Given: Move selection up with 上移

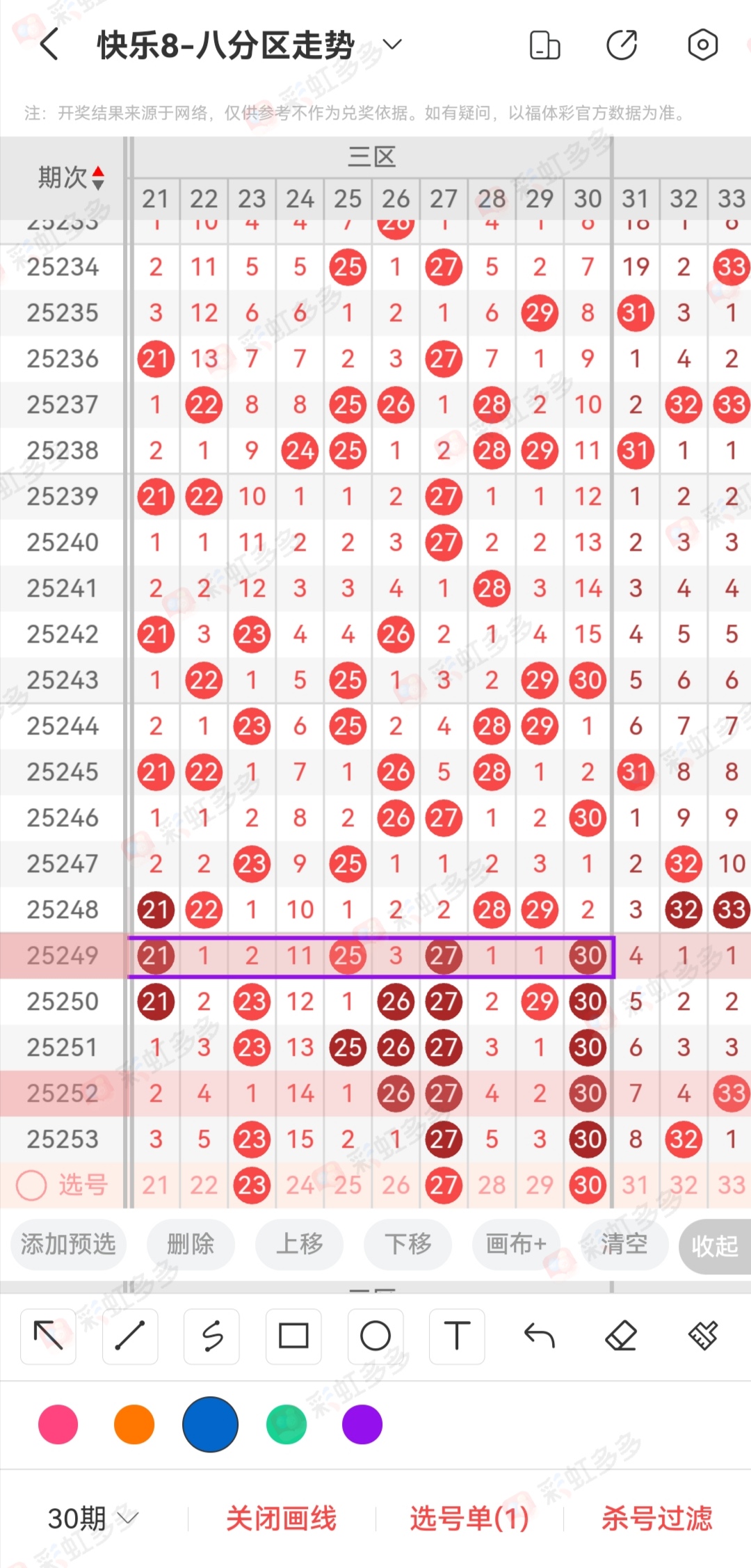Looking at the screenshot, I should pyautogui.click(x=300, y=1244).
